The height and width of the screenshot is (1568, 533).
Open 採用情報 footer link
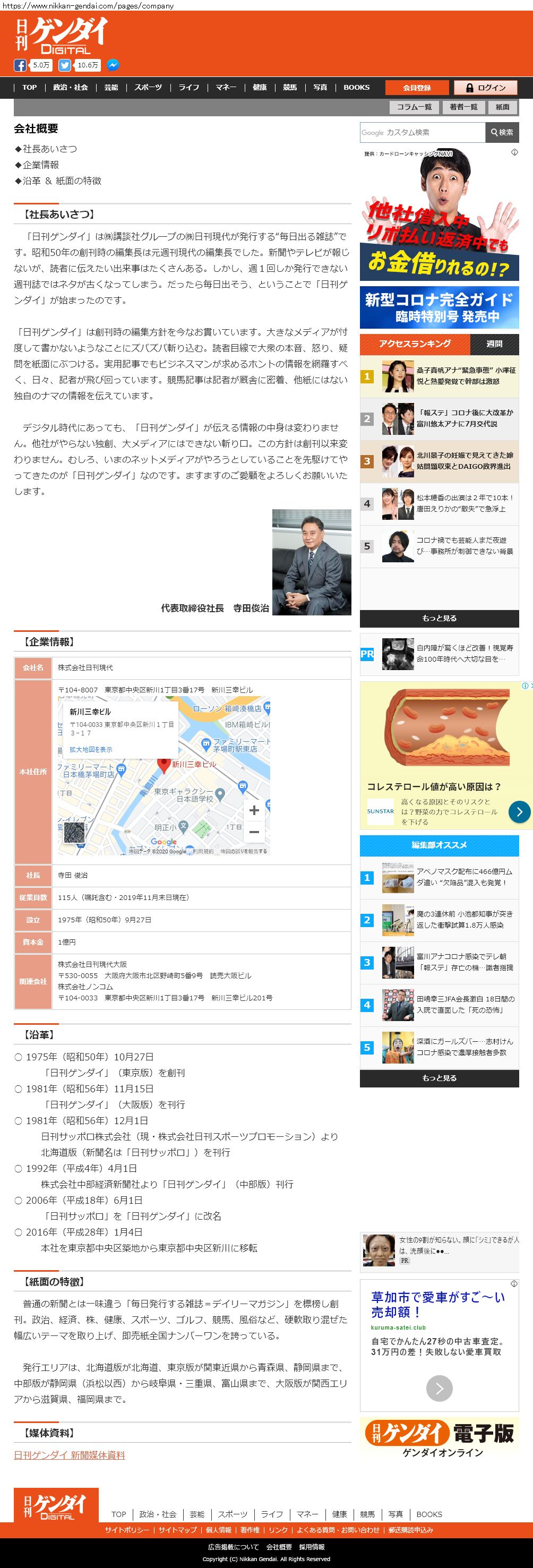[312, 1547]
